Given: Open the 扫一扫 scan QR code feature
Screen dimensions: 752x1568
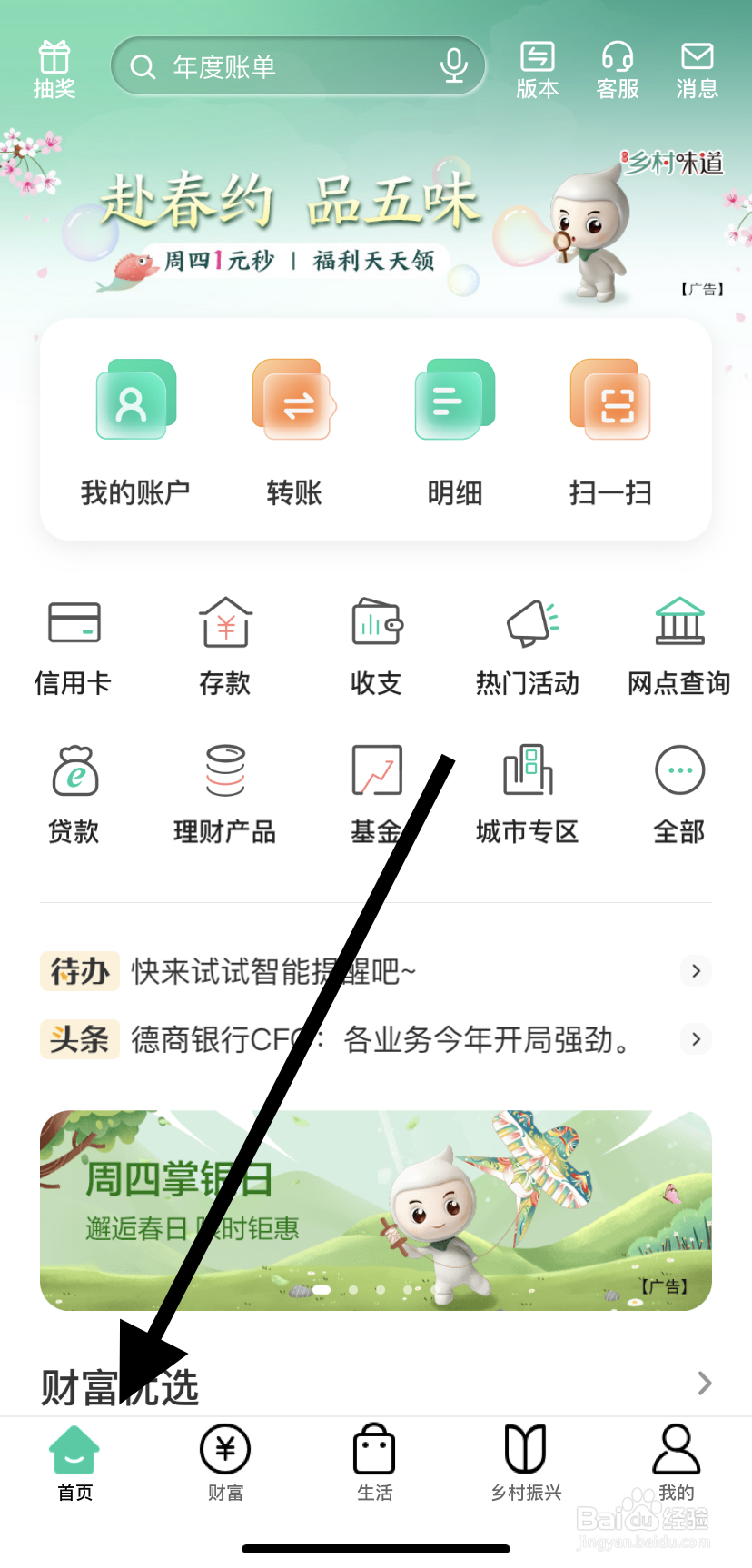Looking at the screenshot, I should point(610,434).
